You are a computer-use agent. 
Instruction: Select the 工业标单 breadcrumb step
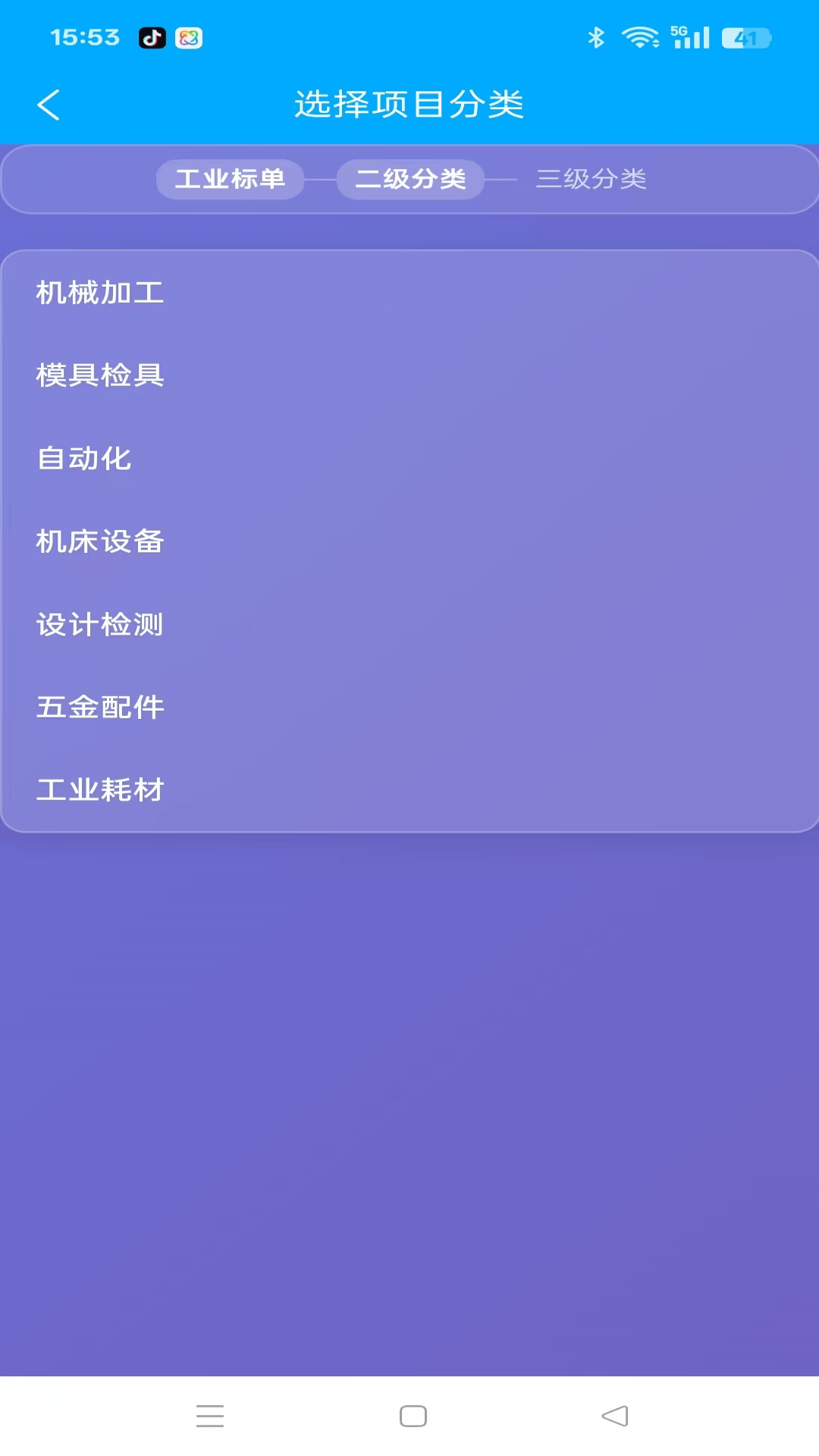[x=230, y=179]
